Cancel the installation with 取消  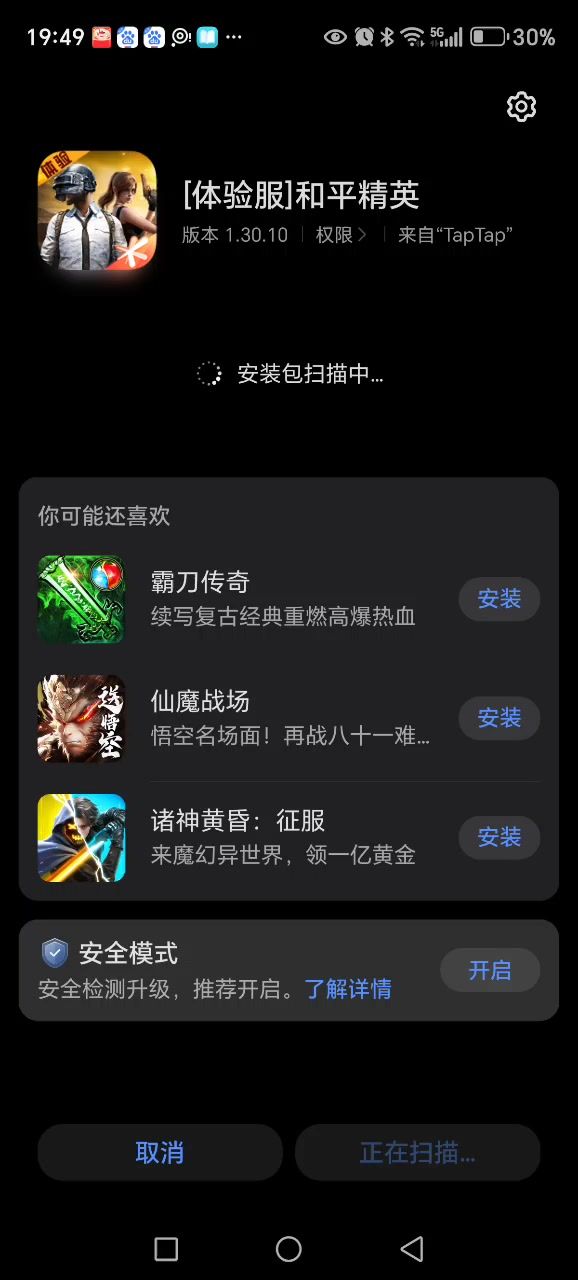pyautogui.click(x=160, y=1152)
